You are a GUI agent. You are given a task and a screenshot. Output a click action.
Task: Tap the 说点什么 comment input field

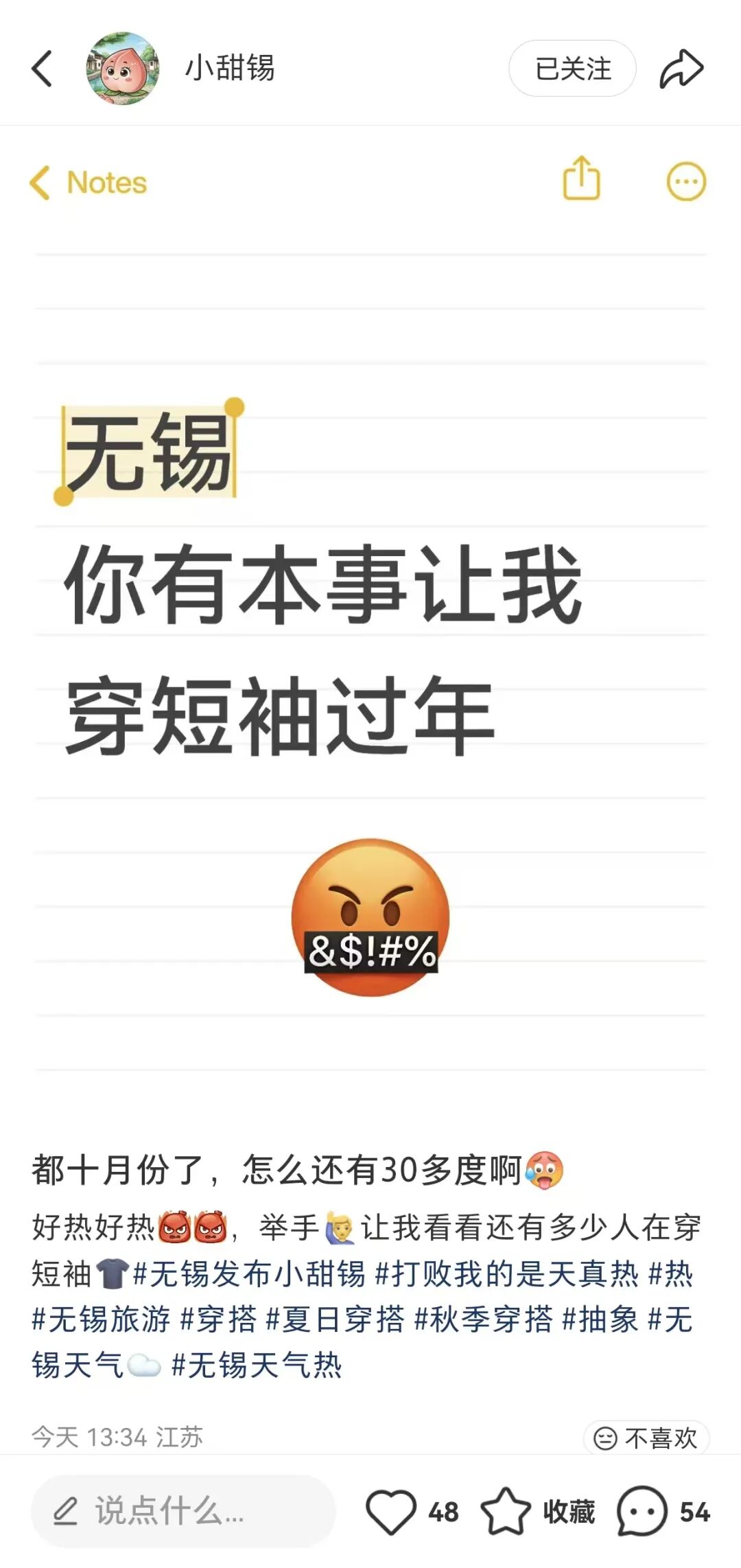(x=183, y=1511)
